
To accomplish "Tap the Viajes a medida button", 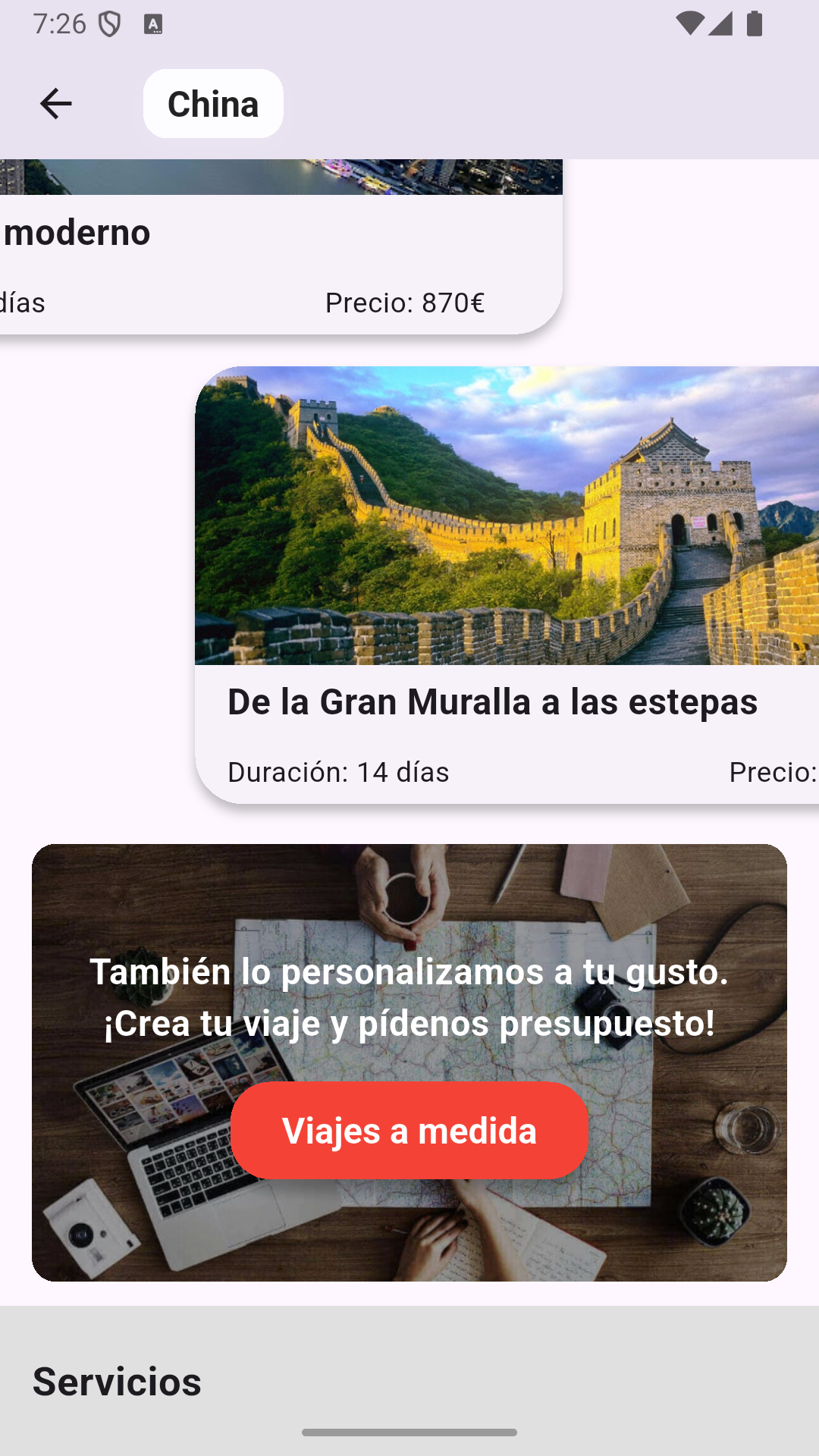I will pyautogui.click(x=409, y=1130).
